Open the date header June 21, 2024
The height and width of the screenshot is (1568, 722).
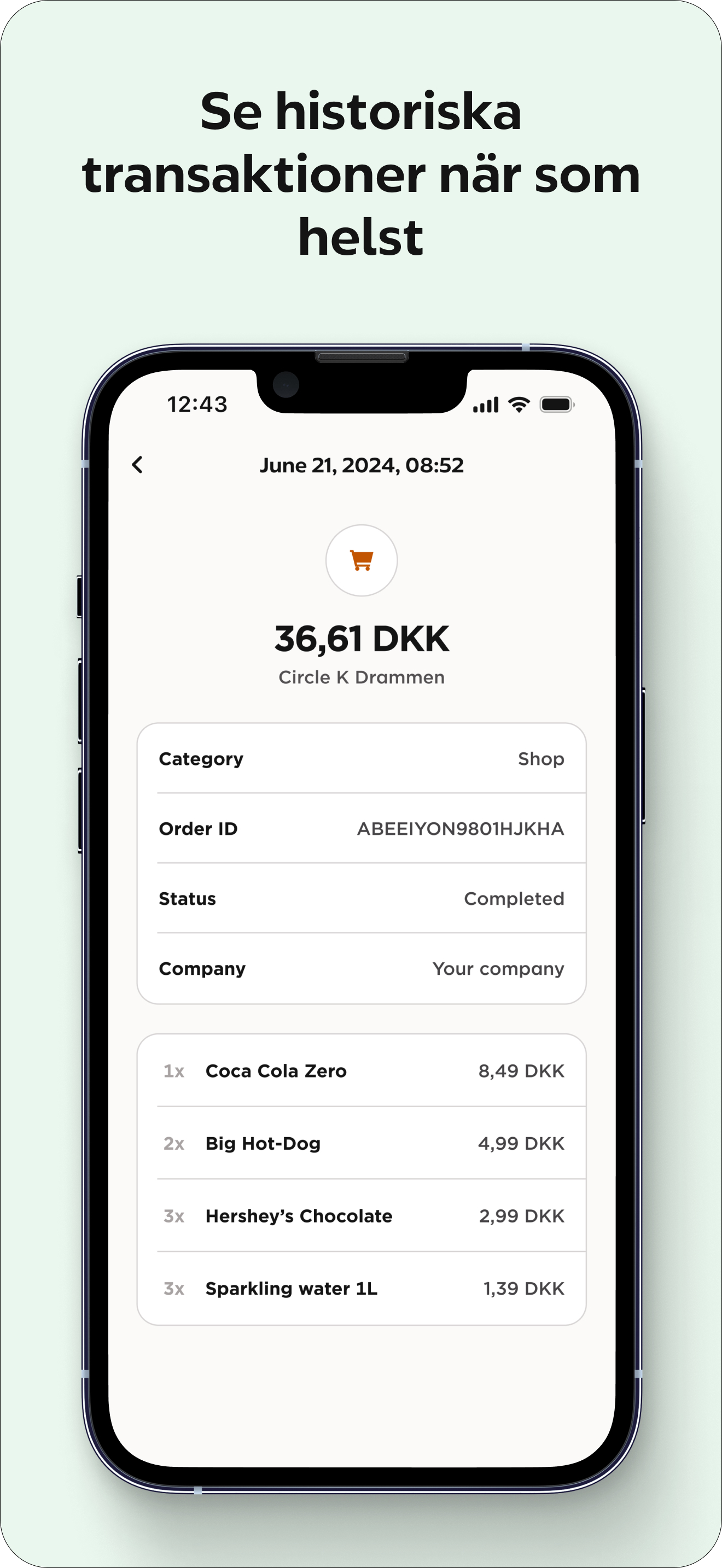pyautogui.click(x=362, y=465)
